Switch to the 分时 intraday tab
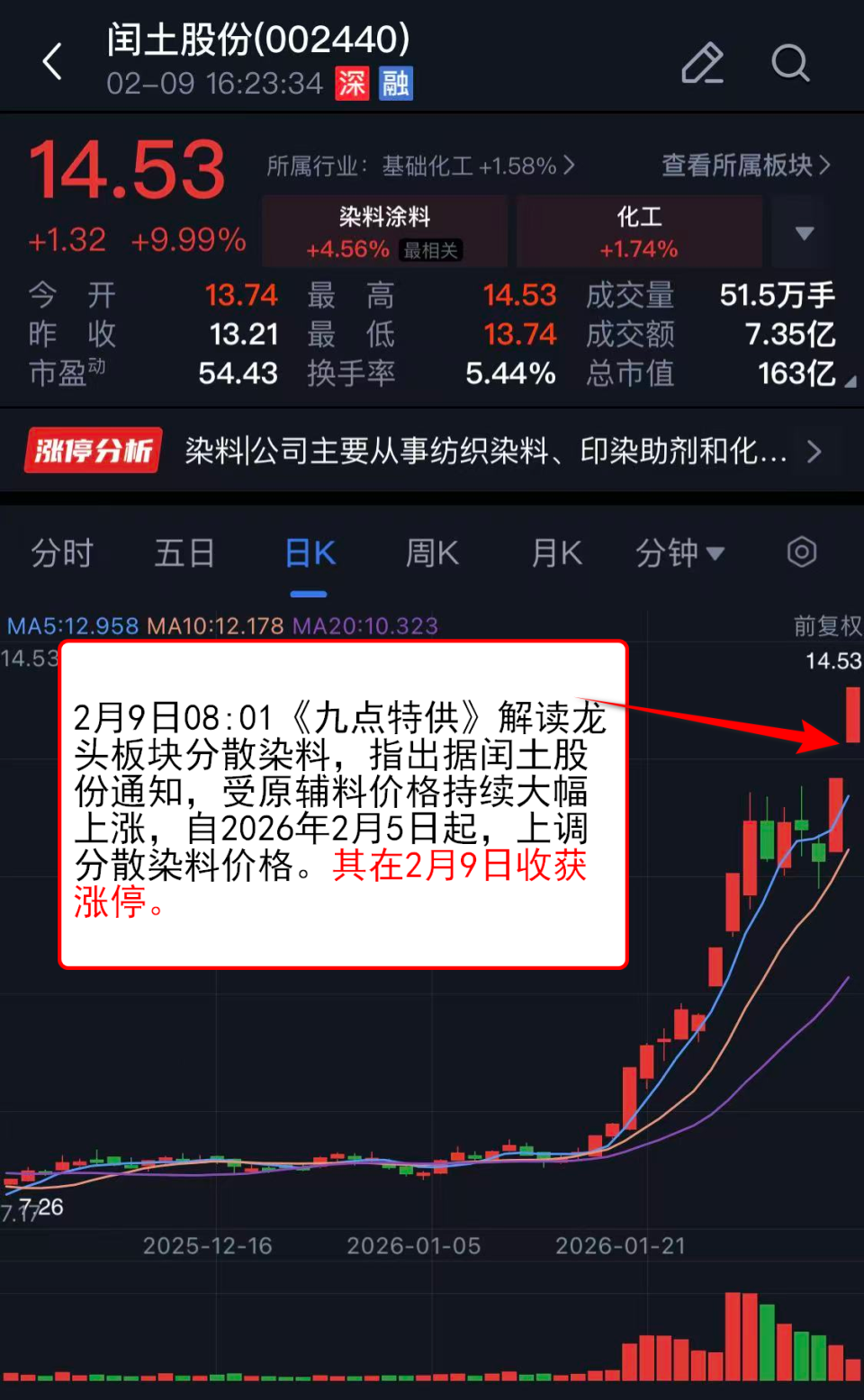 click(61, 553)
